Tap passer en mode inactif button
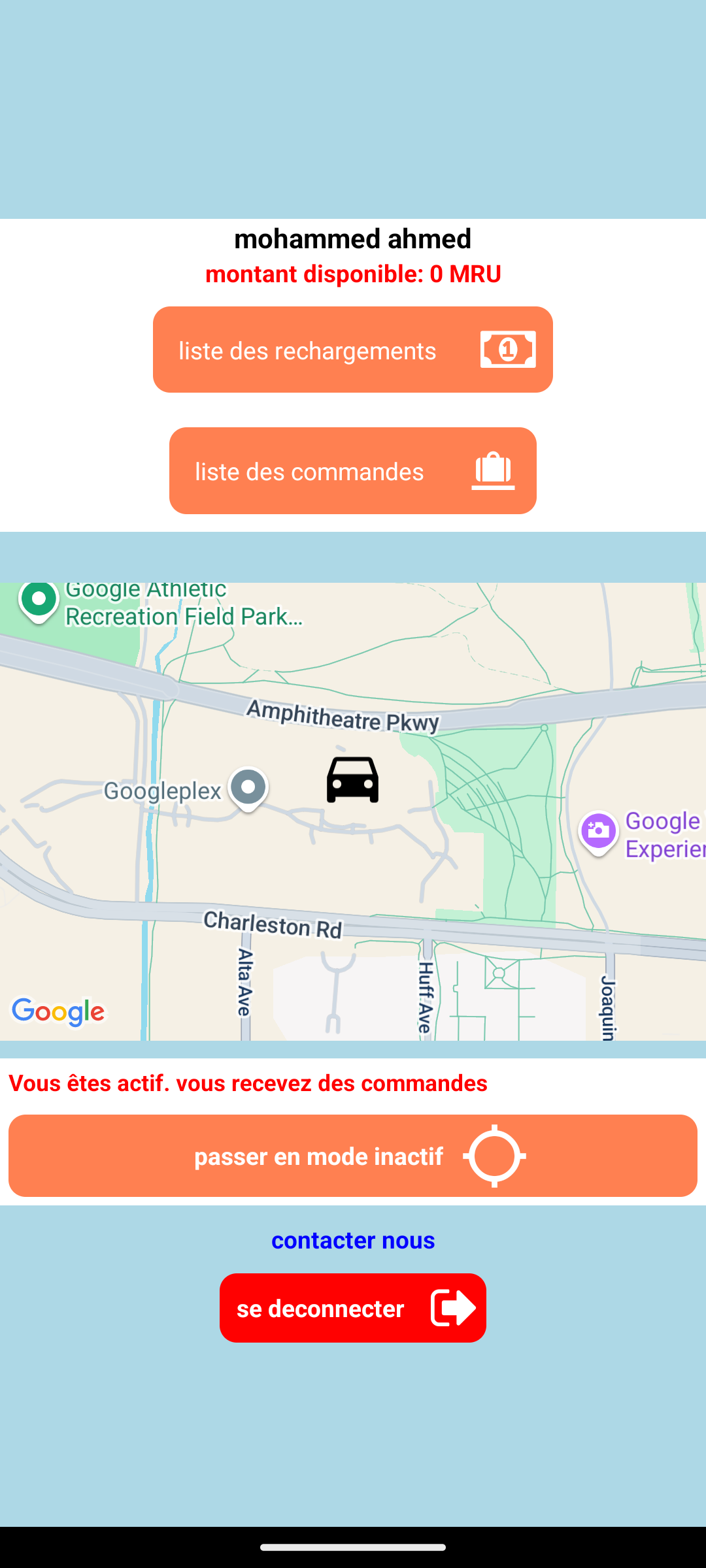The height and width of the screenshot is (1568, 706). tap(353, 1156)
